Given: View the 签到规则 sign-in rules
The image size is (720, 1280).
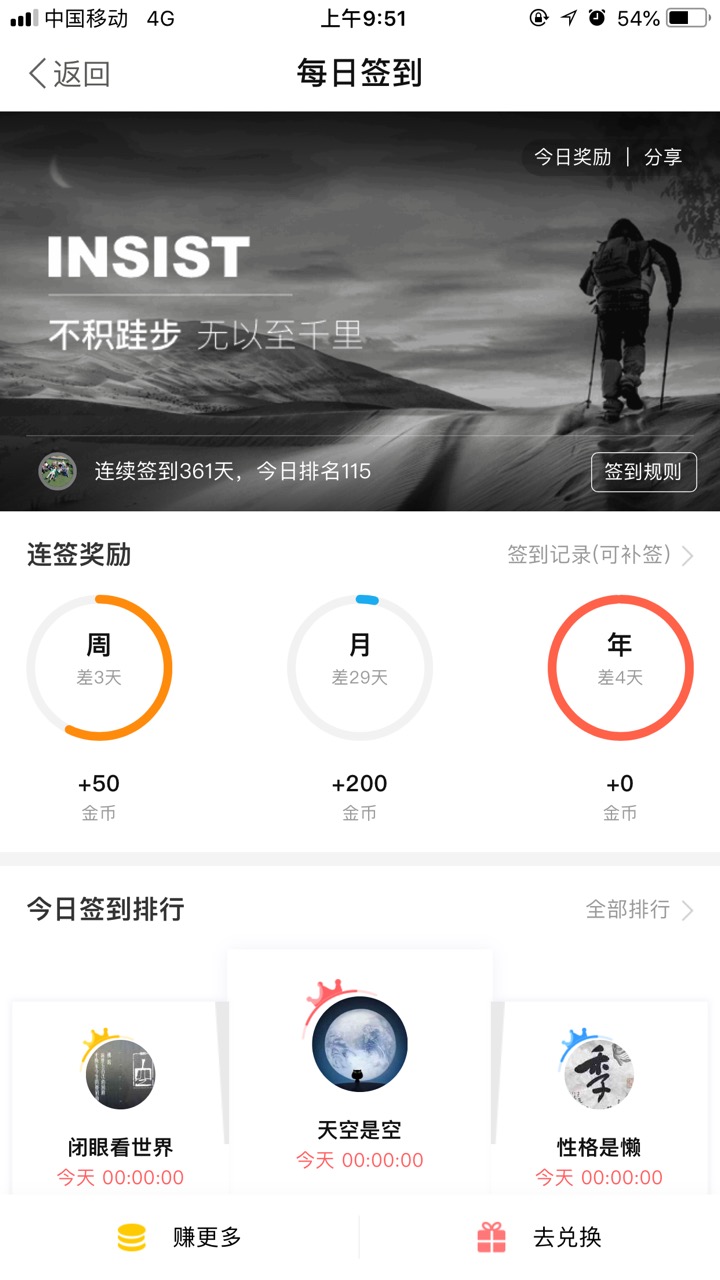Looking at the screenshot, I should pos(643,472).
